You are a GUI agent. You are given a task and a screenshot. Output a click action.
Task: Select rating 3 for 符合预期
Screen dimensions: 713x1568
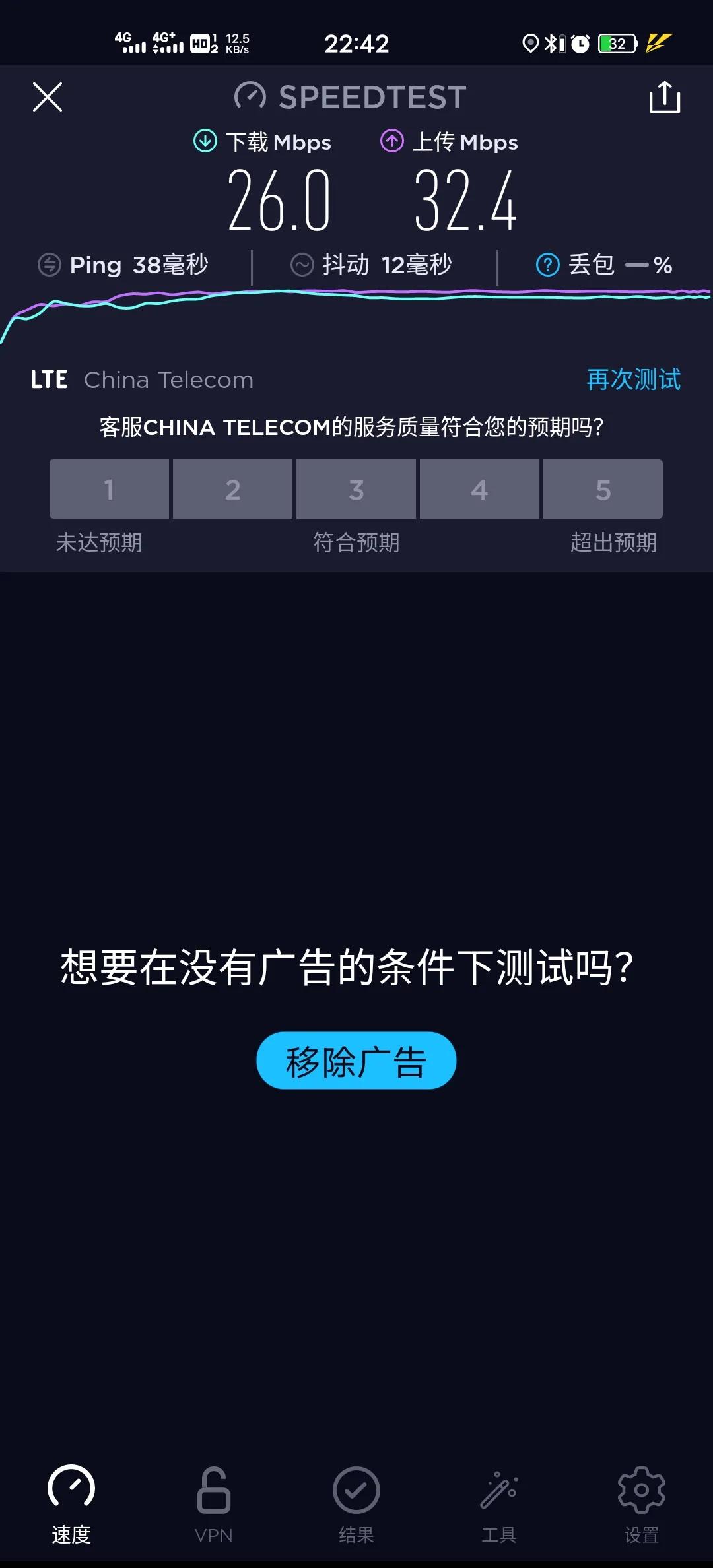click(356, 489)
